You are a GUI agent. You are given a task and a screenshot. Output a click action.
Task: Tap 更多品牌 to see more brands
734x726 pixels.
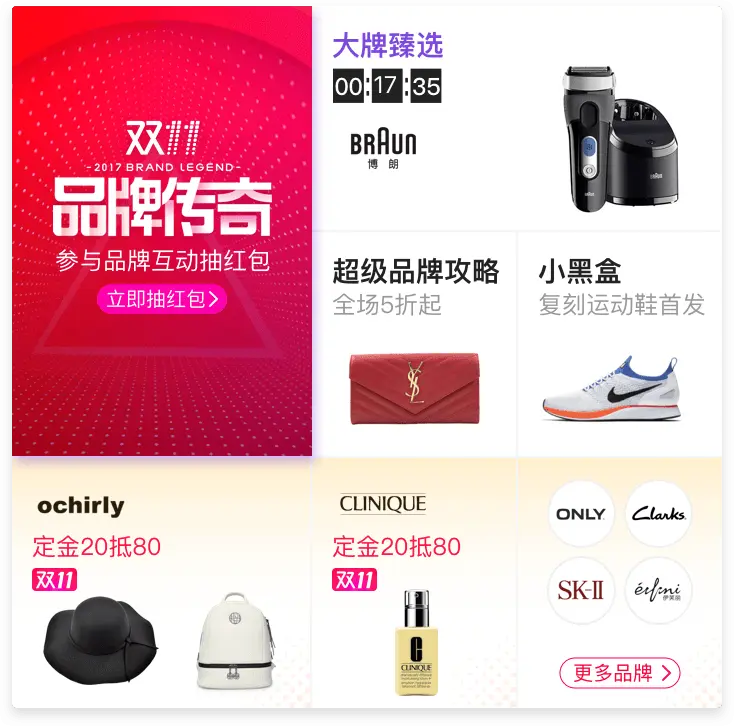pos(620,673)
